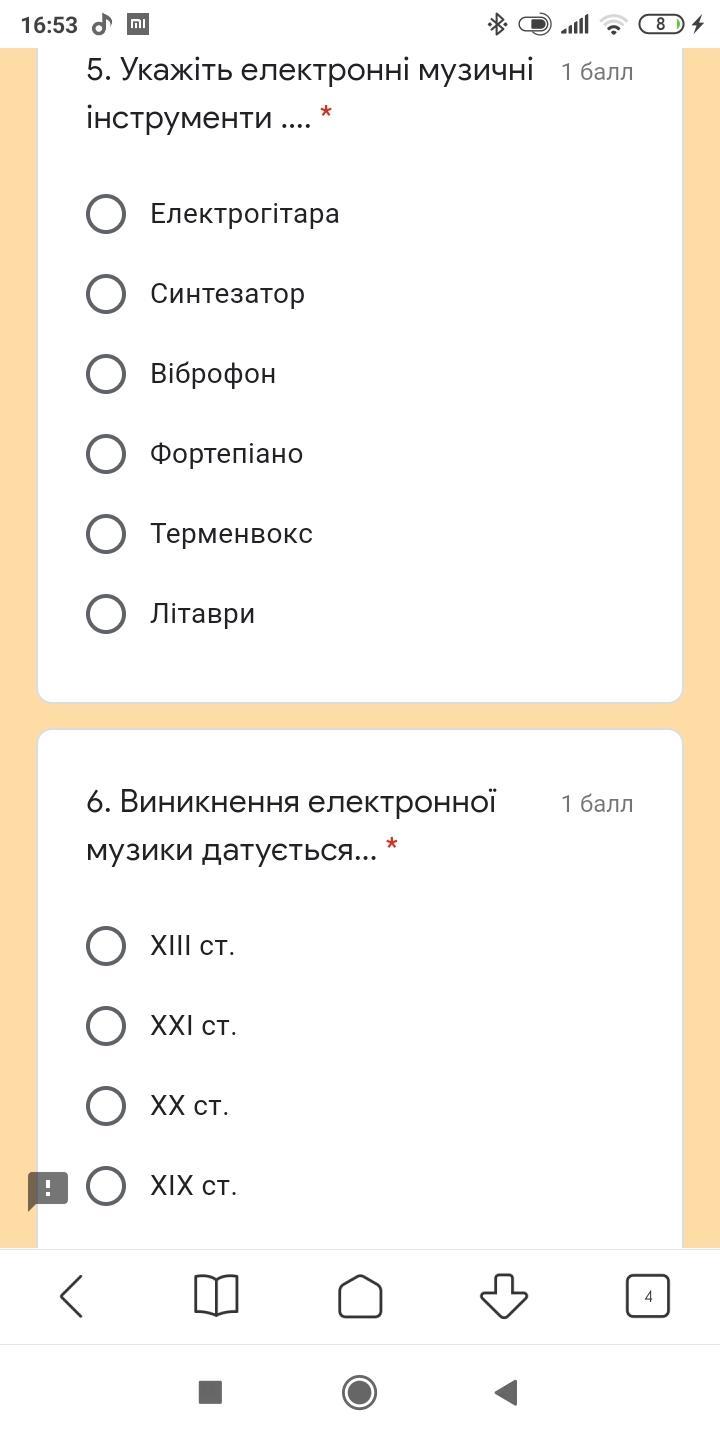
Task: Open browser bookmarks book icon
Action: pyautogui.click(x=216, y=1296)
